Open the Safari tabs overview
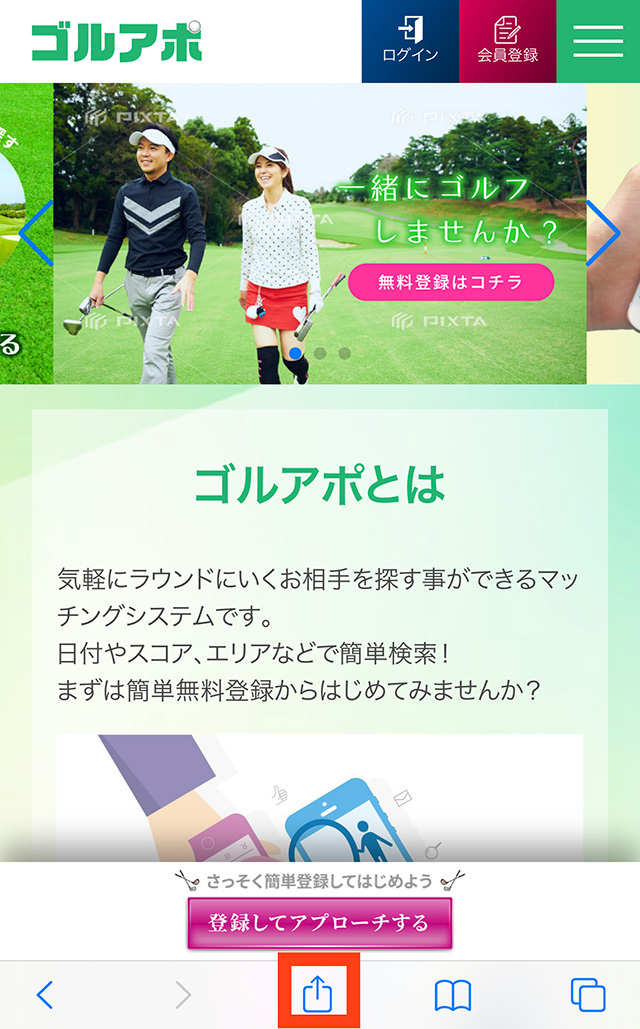The height and width of the screenshot is (1029, 640). click(588, 994)
